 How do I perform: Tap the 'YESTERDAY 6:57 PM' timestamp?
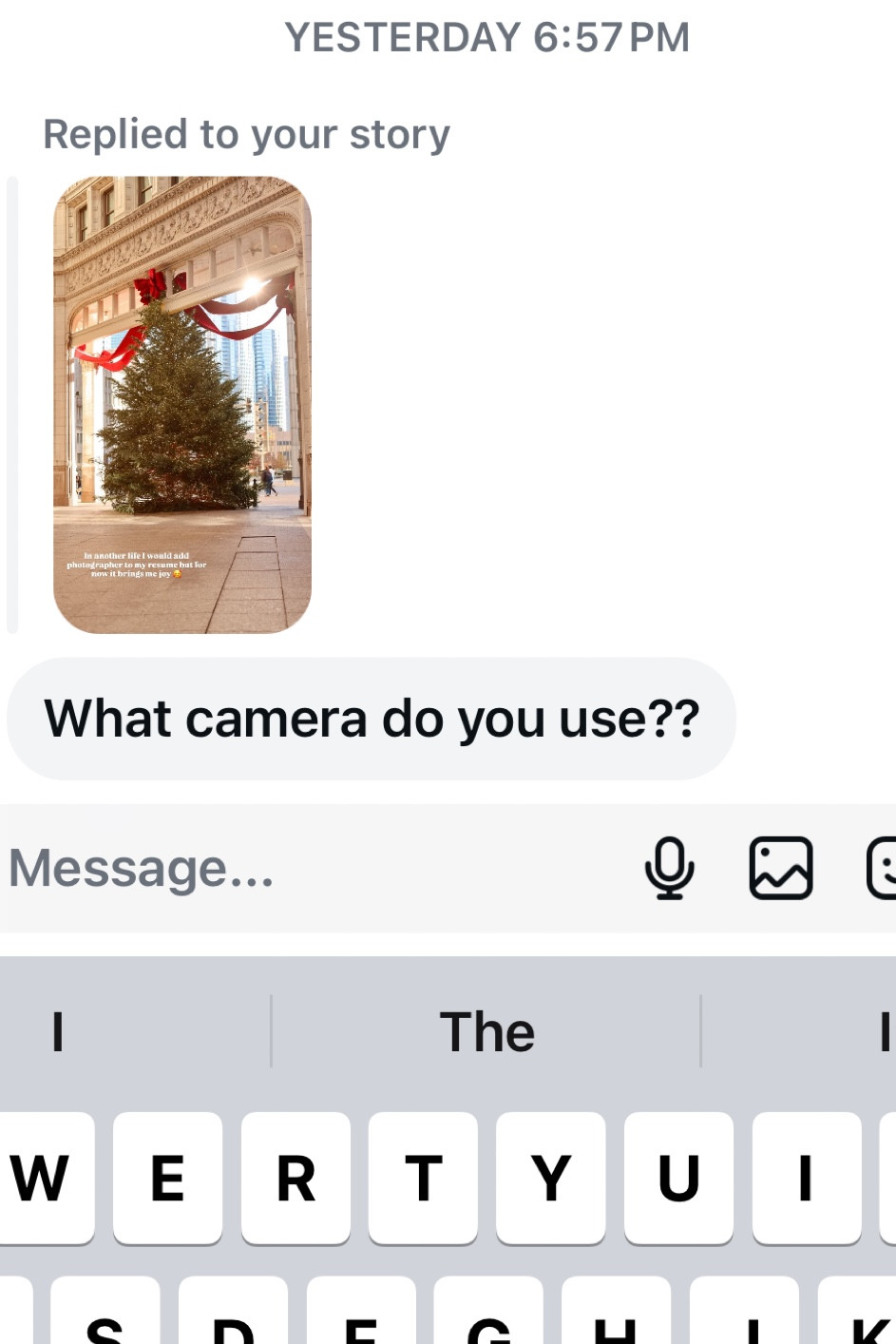coord(487,37)
